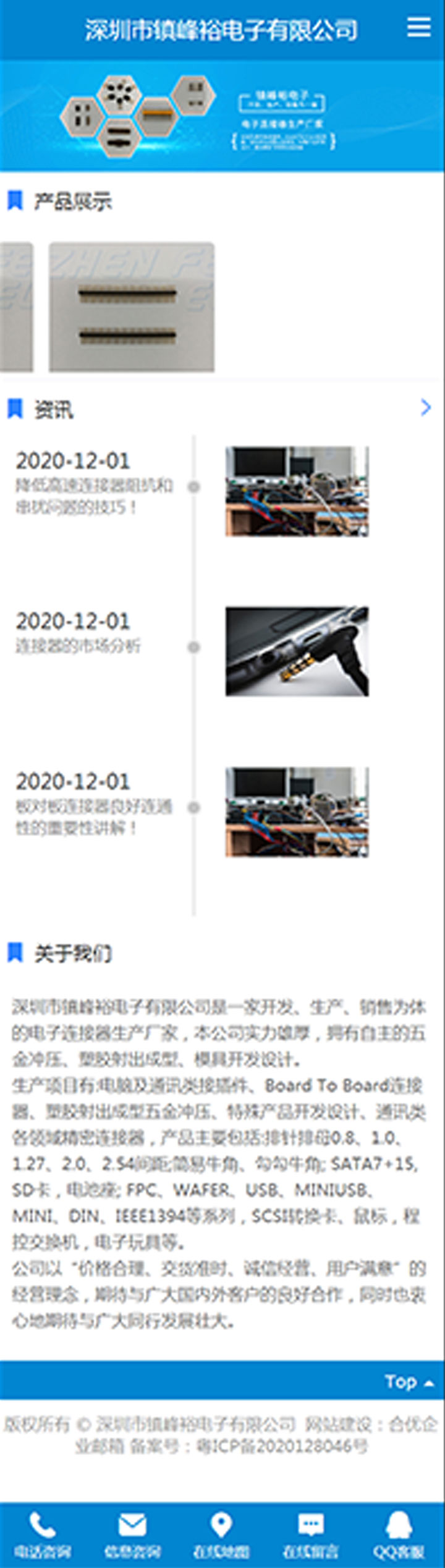
Task: Open 在线留言 in the bottom bar
Action: pyautogui.click(x=310, y=1535)
